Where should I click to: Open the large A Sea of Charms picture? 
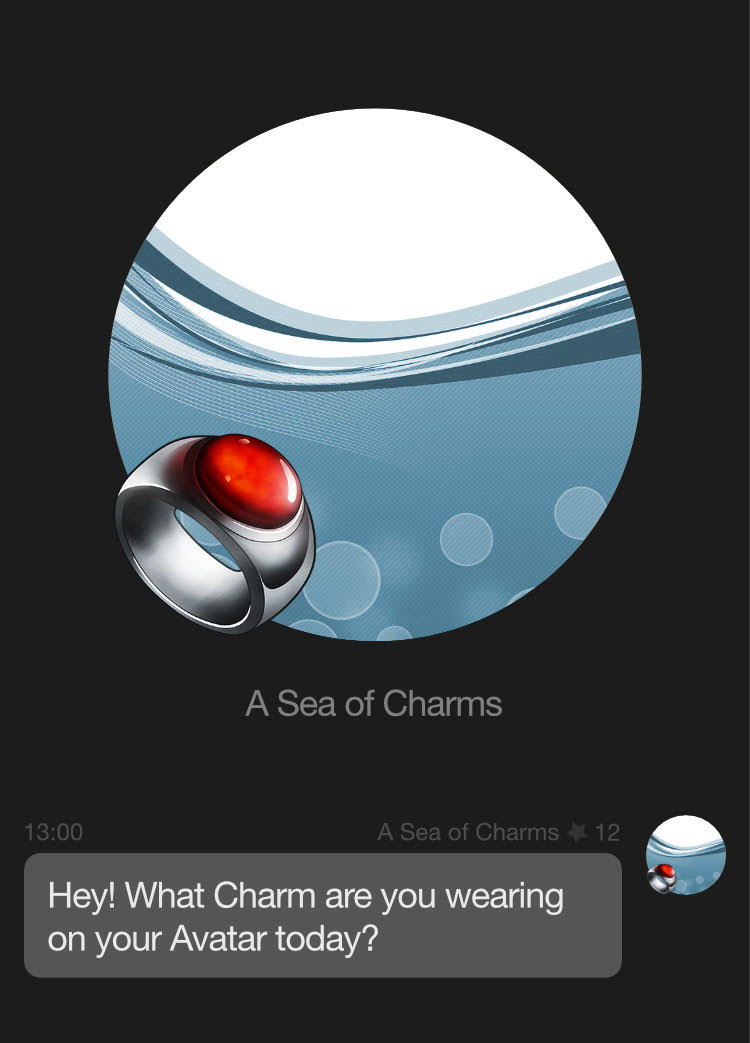pyautogui.click(x=374, y=375)
